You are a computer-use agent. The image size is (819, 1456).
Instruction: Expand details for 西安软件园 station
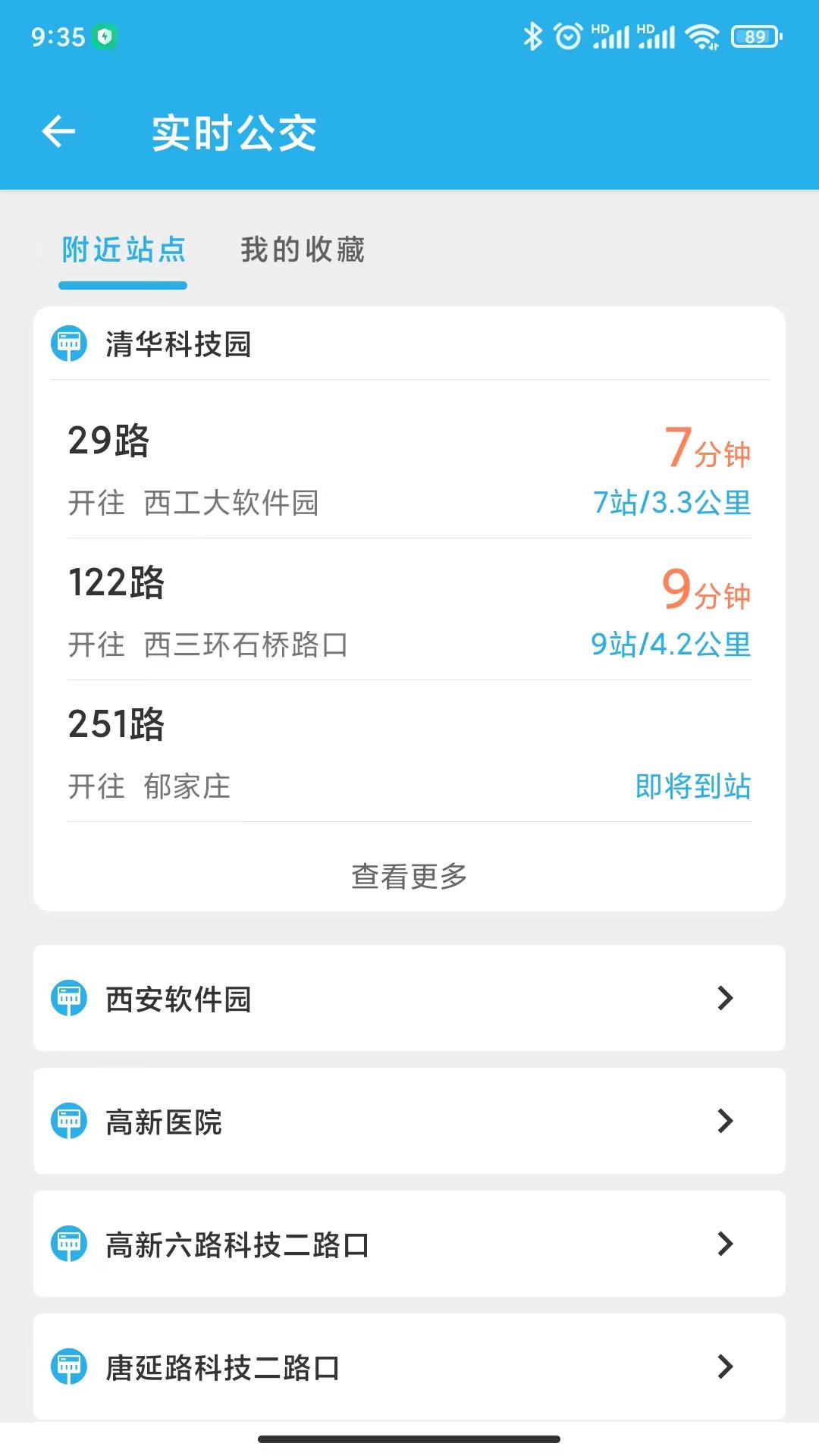[726, 999]
